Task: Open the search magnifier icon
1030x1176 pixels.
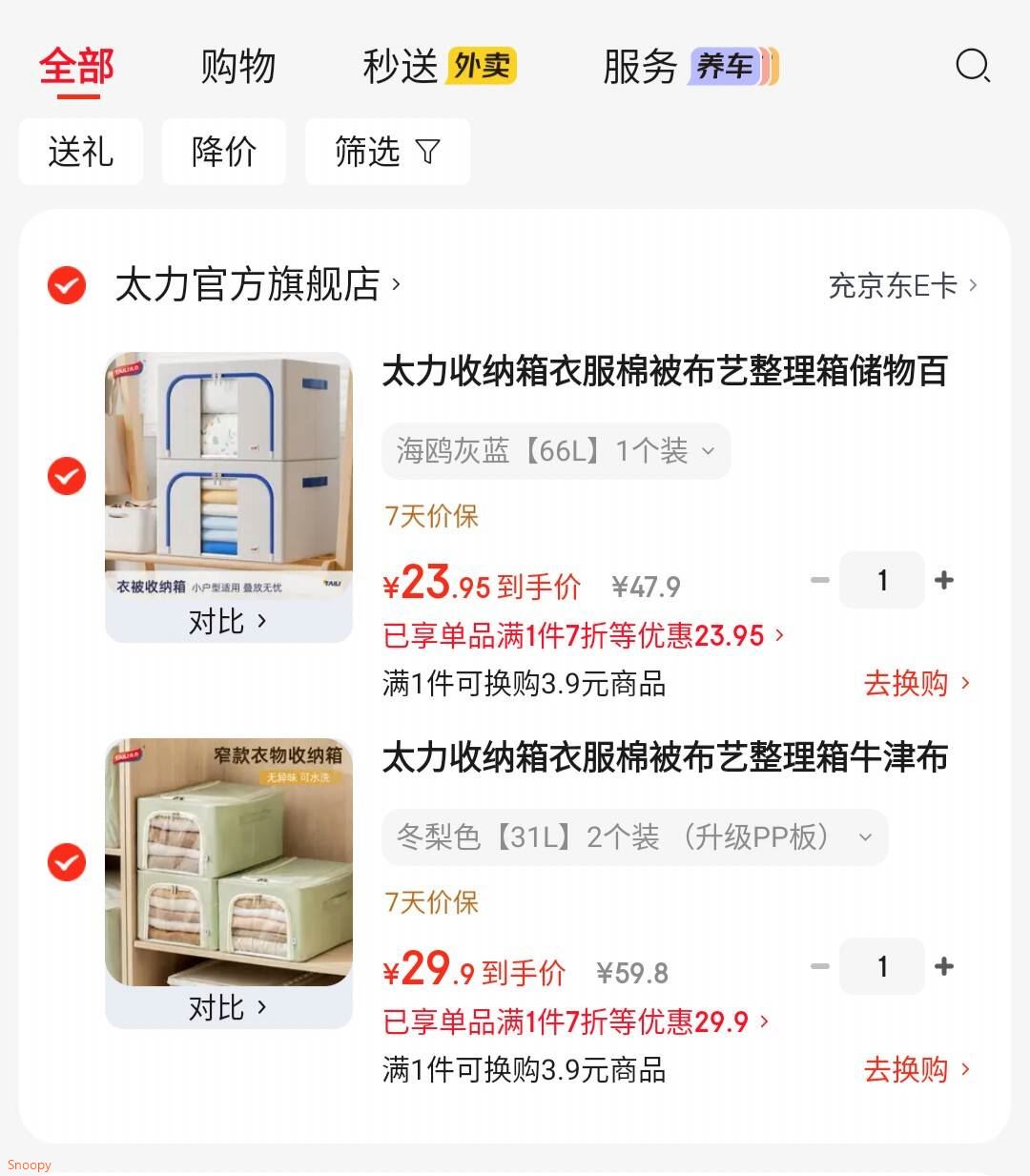Action: click(973, 67)
